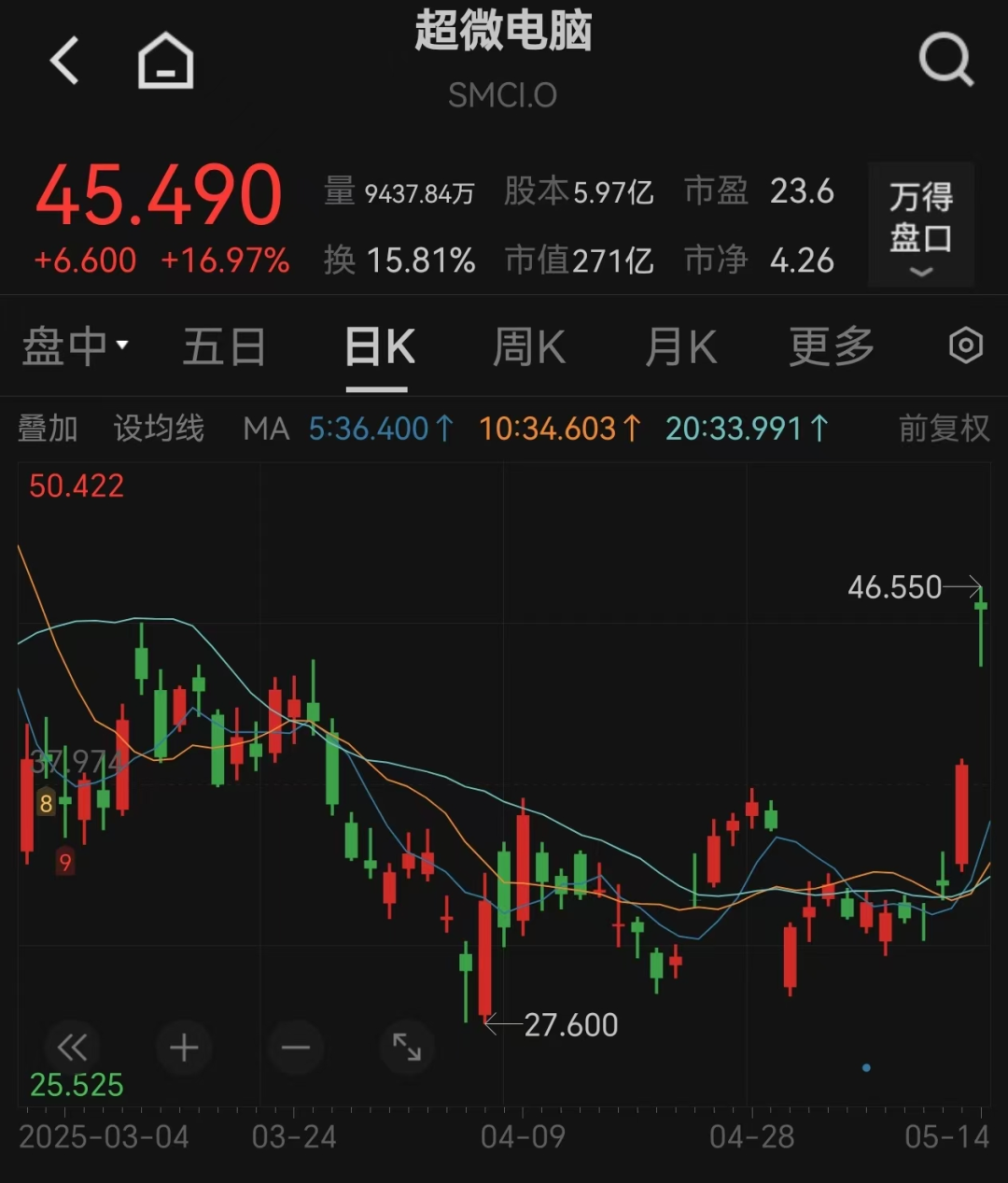Tap the zoom-in plus icon
The height and width of the screenshot is (1183, 1008).
coord(184,1048)
